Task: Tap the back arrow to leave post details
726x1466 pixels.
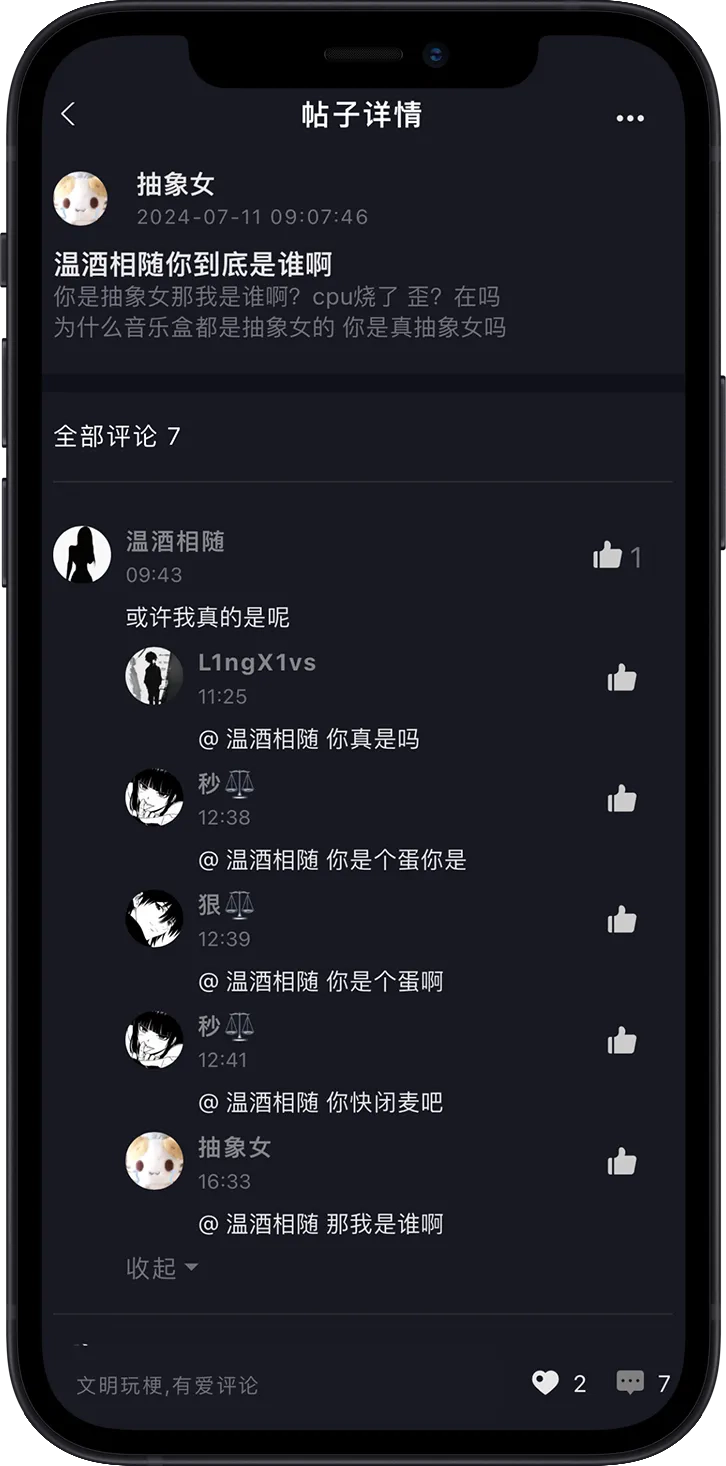Action: pyautogui.click(x=68, y=117)
